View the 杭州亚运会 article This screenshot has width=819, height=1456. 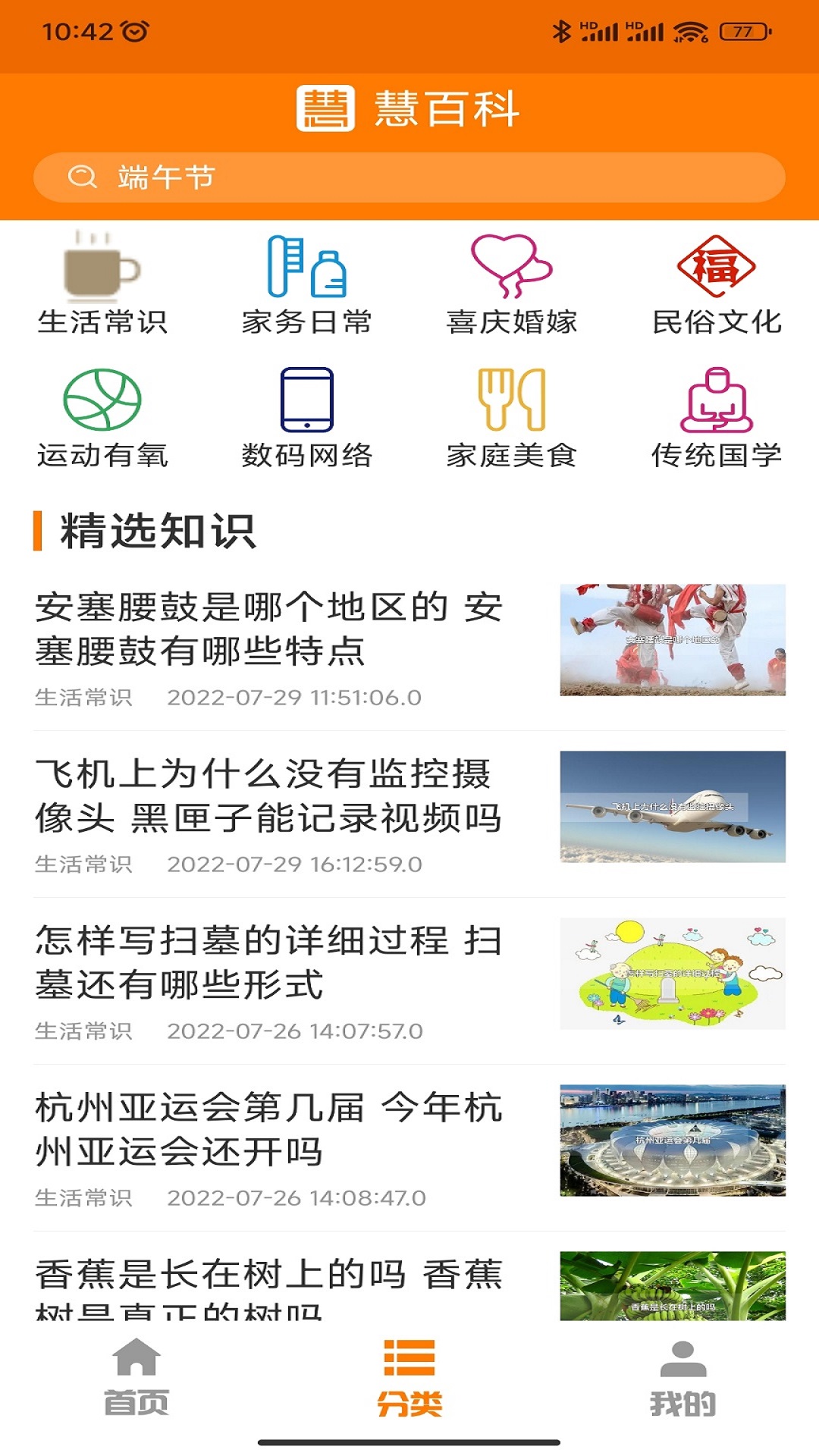[x=409, y=1148]
